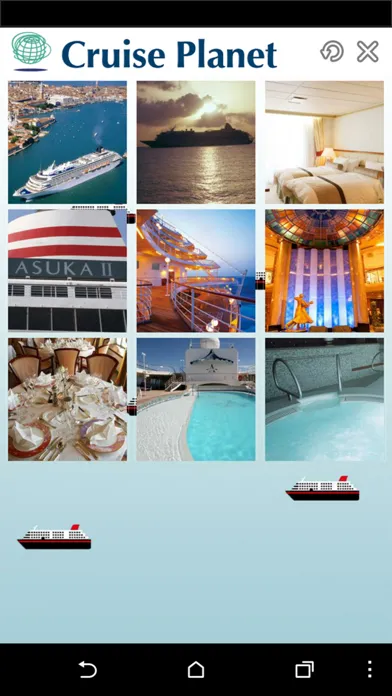Go back with the system back button
392x696 pixels.
tap(87, 669)
